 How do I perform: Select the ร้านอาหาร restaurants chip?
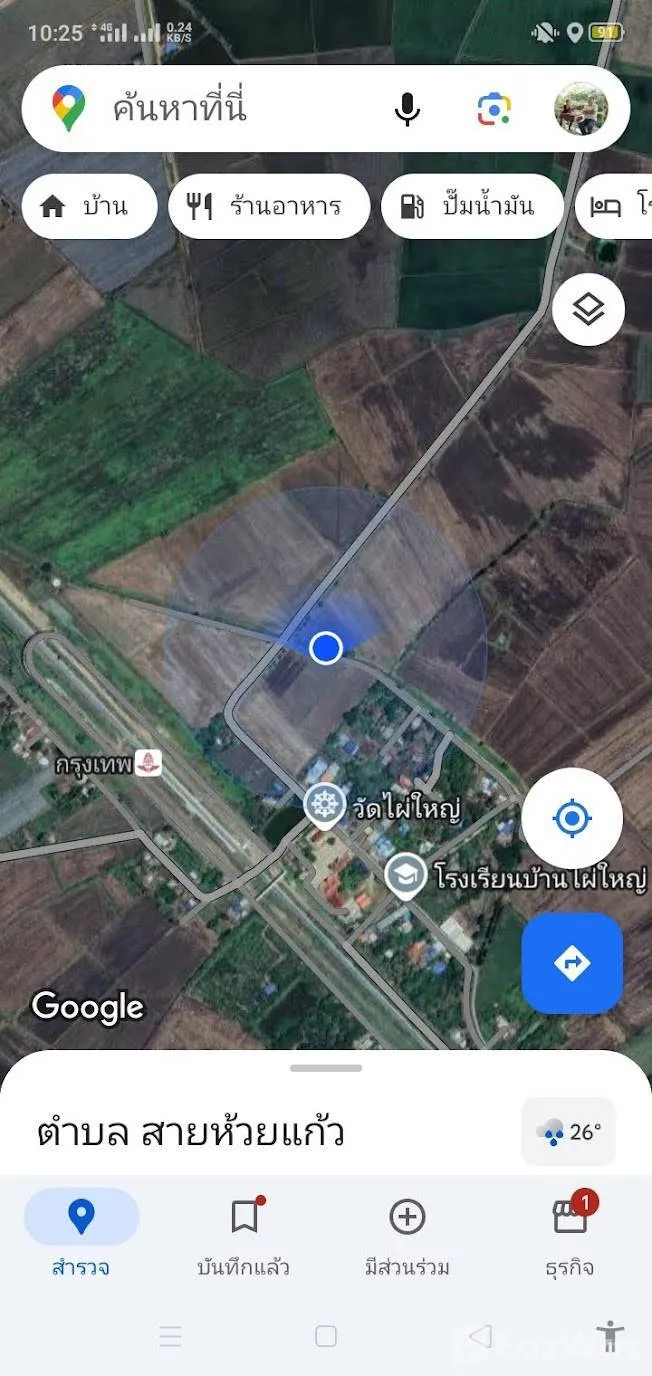[x=269, y=207]
